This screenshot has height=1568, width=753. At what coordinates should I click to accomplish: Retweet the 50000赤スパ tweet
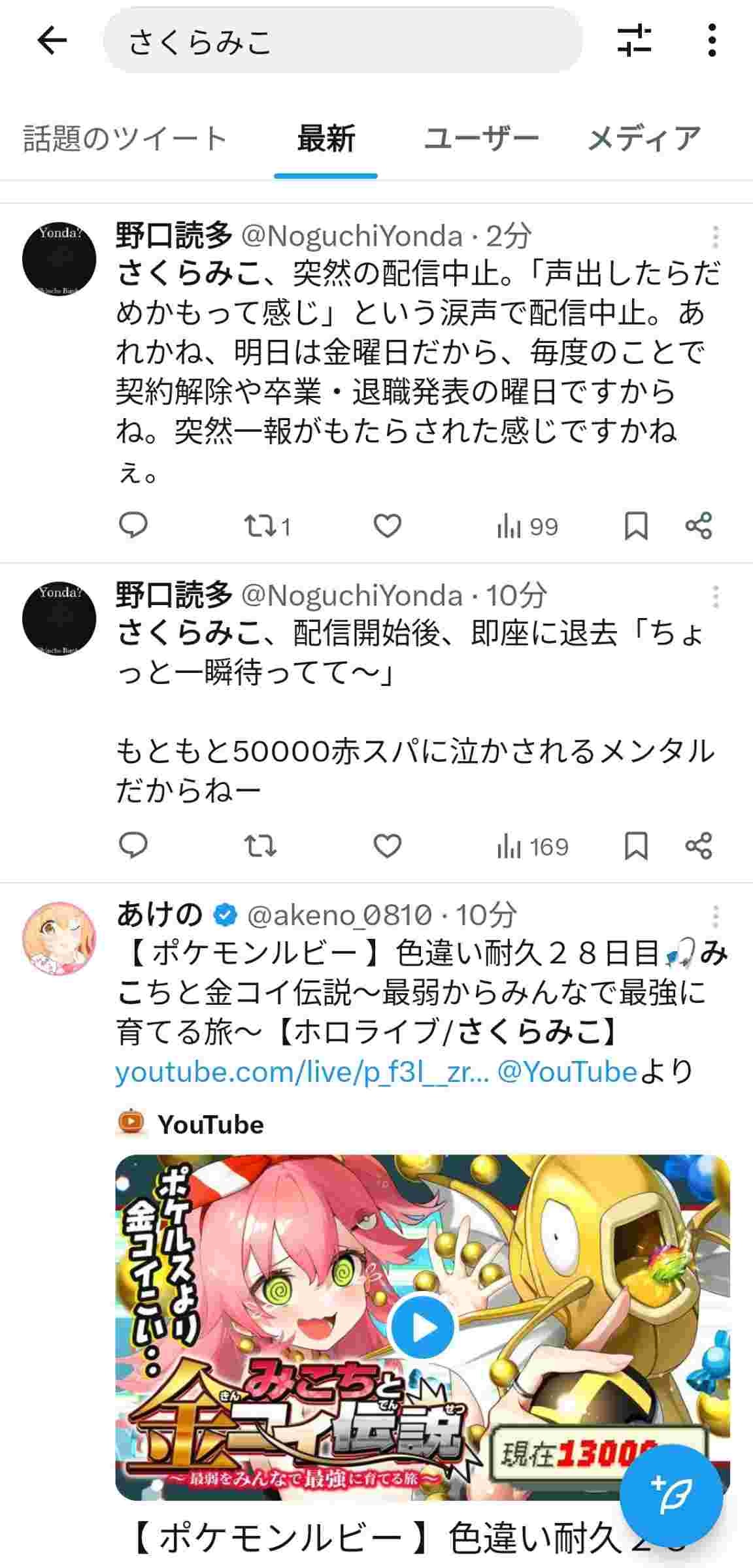[x=260, y=846]
